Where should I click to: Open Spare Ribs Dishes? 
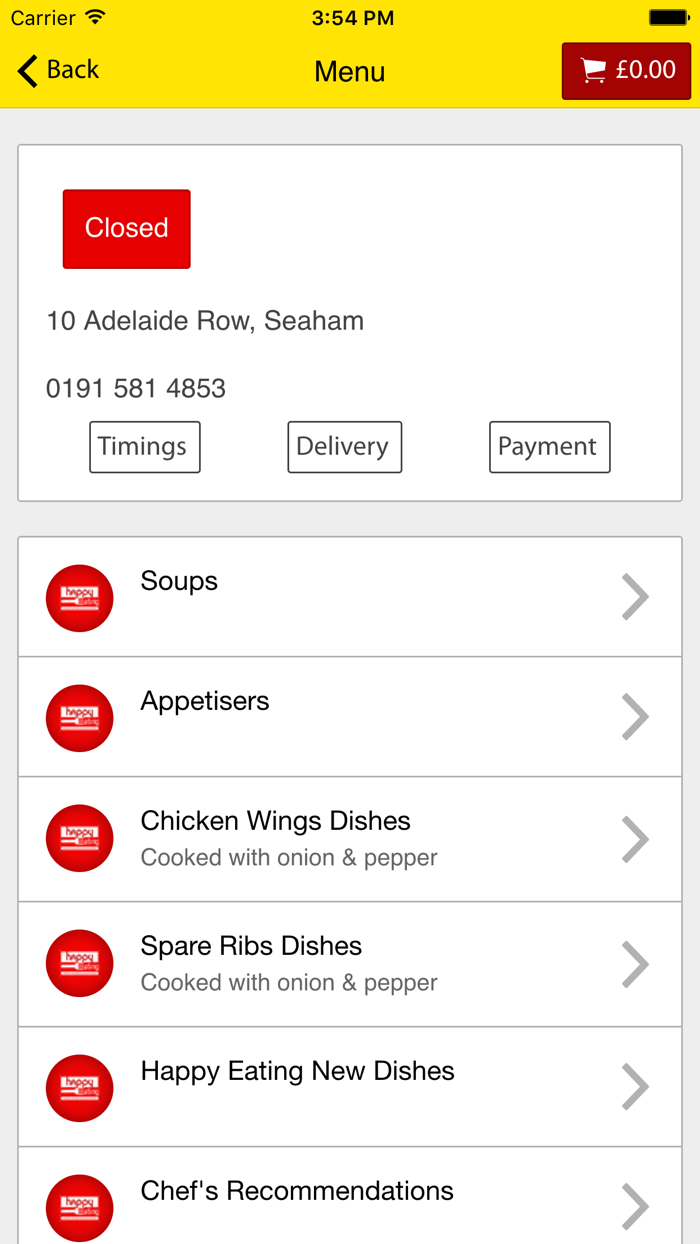(349, 963)
